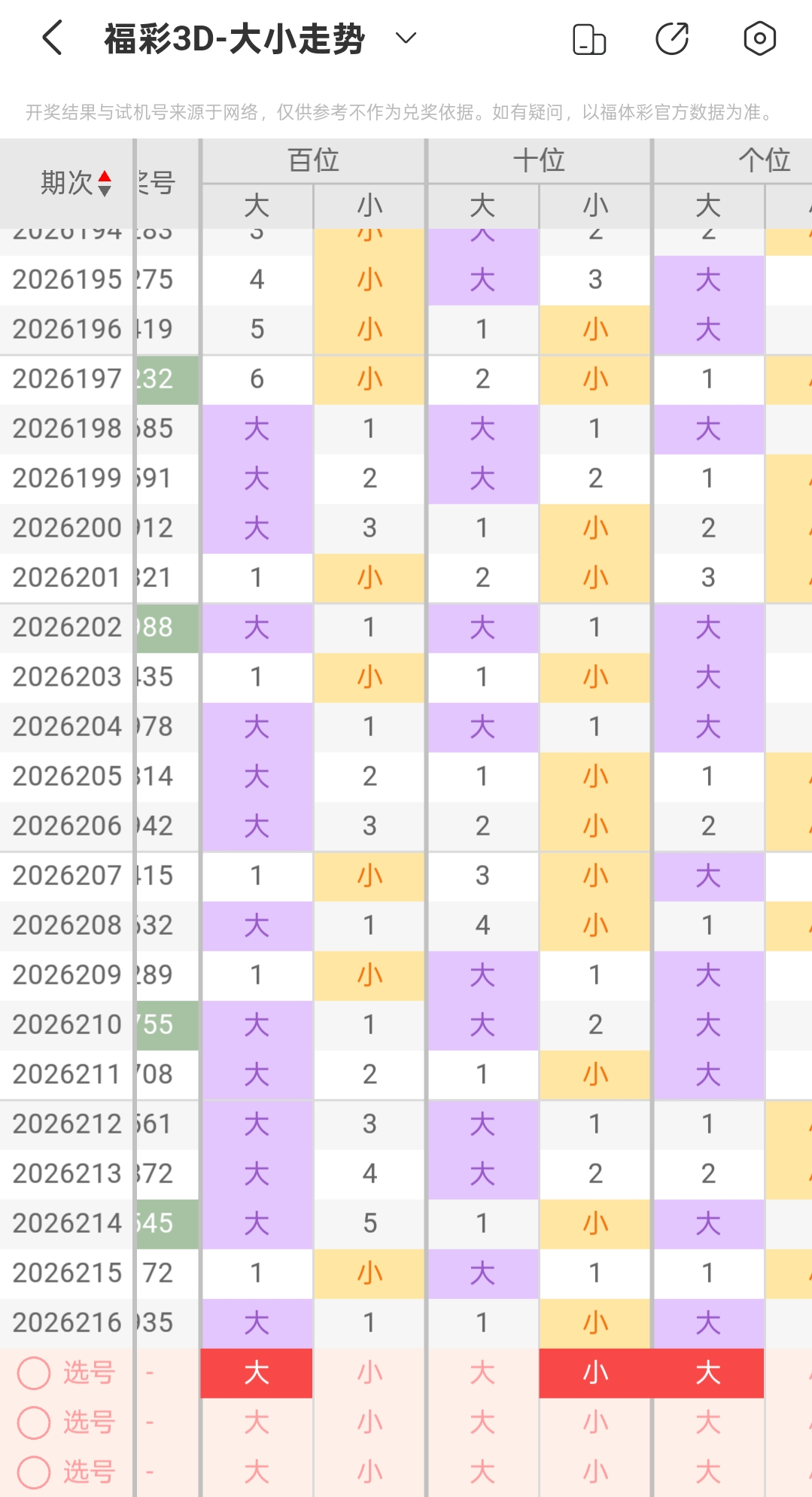The image size is (812, 1497).
Task: Share this trend chart
Action: [672, 38]
